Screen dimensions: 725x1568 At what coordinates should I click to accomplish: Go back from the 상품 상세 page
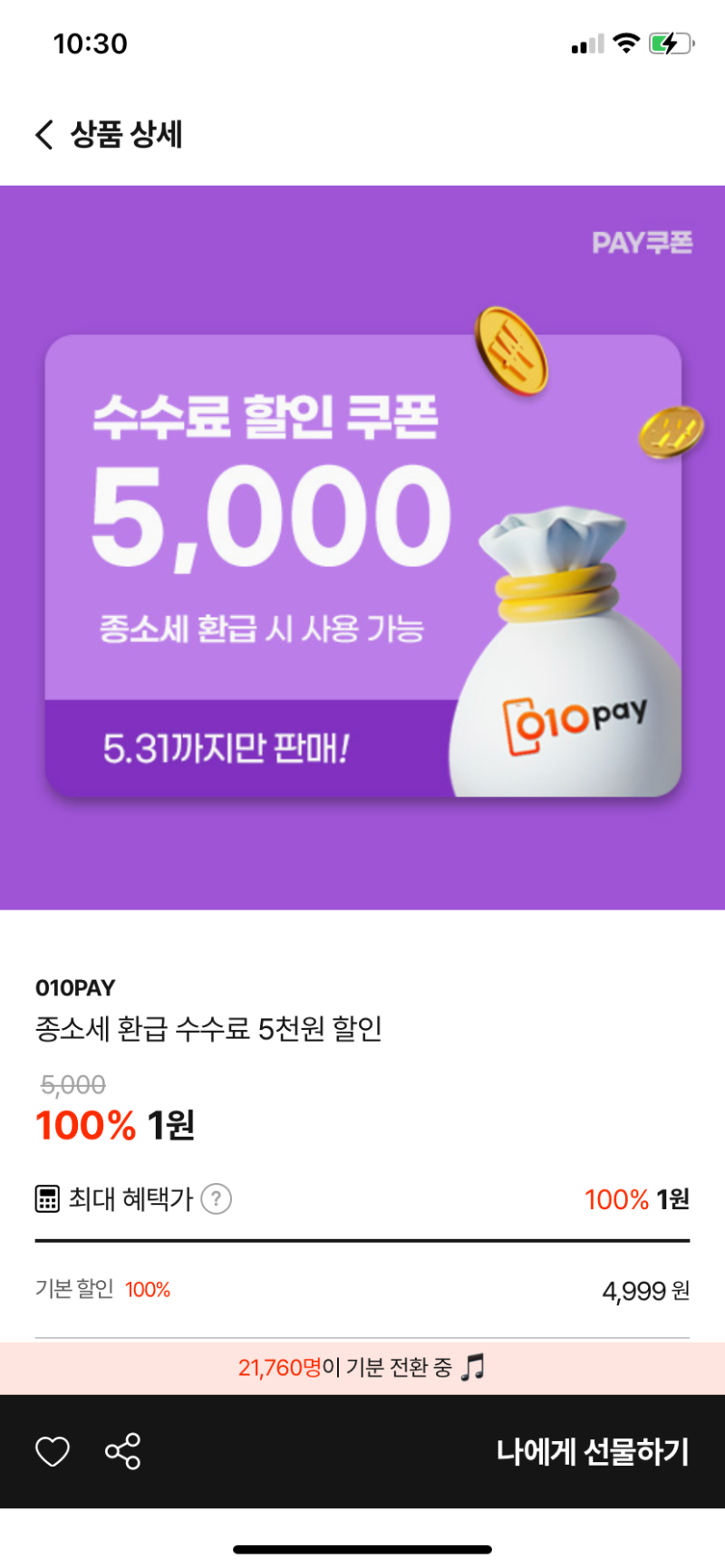(x=44, y=135)
